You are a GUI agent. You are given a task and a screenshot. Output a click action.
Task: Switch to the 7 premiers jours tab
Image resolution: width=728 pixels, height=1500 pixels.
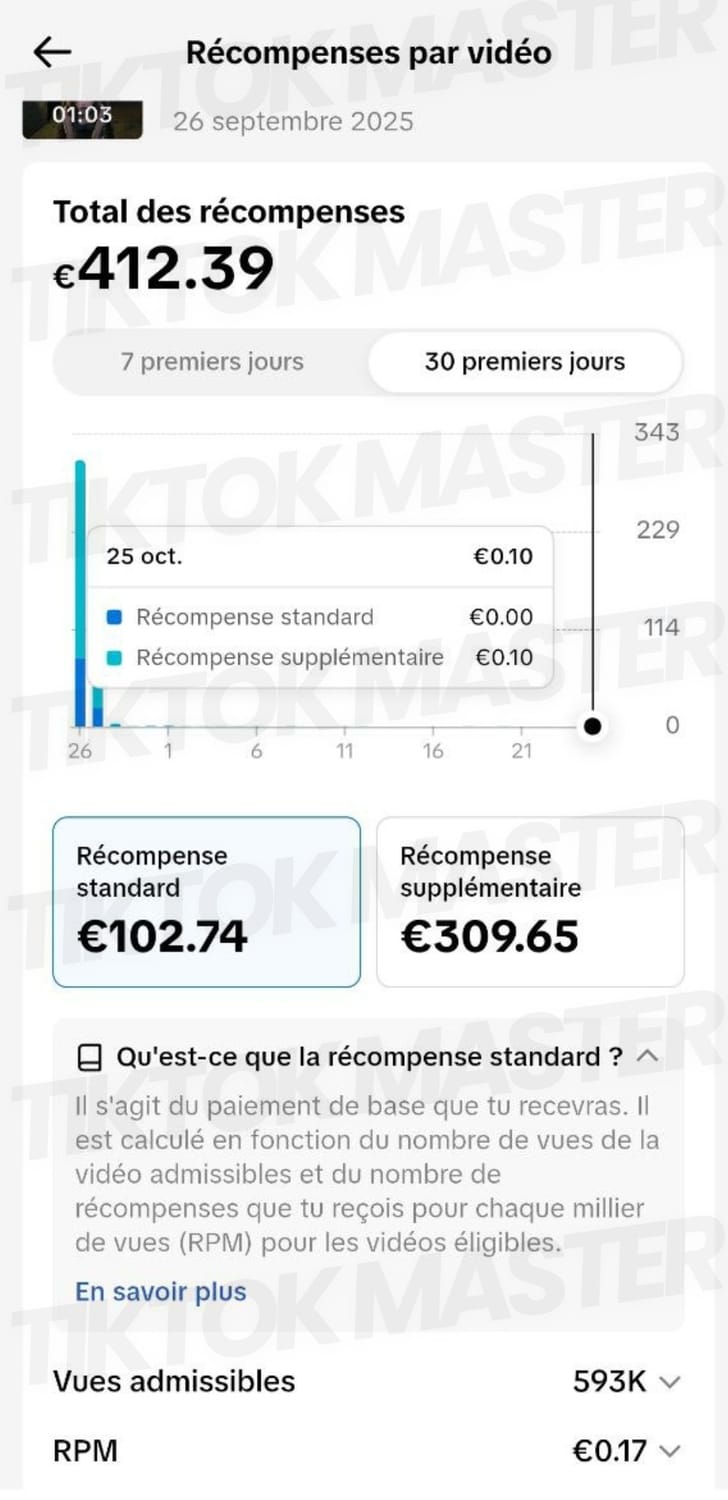(211, 362)
